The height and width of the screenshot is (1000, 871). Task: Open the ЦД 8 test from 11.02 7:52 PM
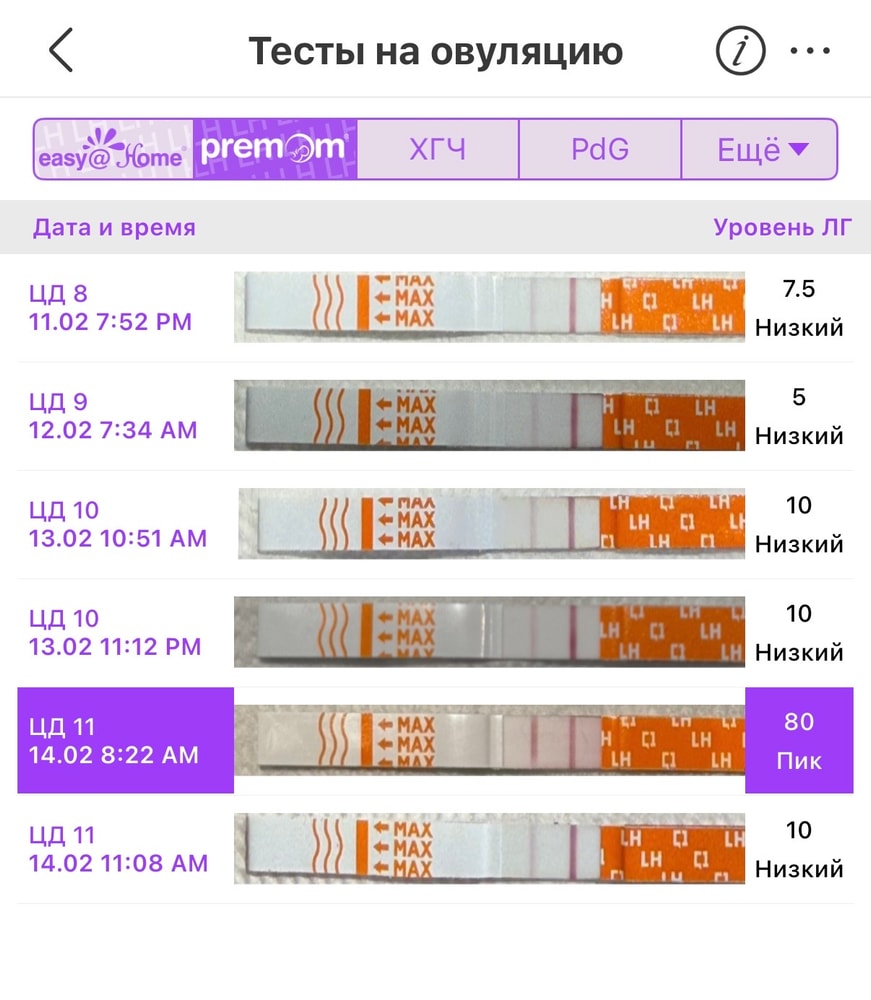point(436,307)
